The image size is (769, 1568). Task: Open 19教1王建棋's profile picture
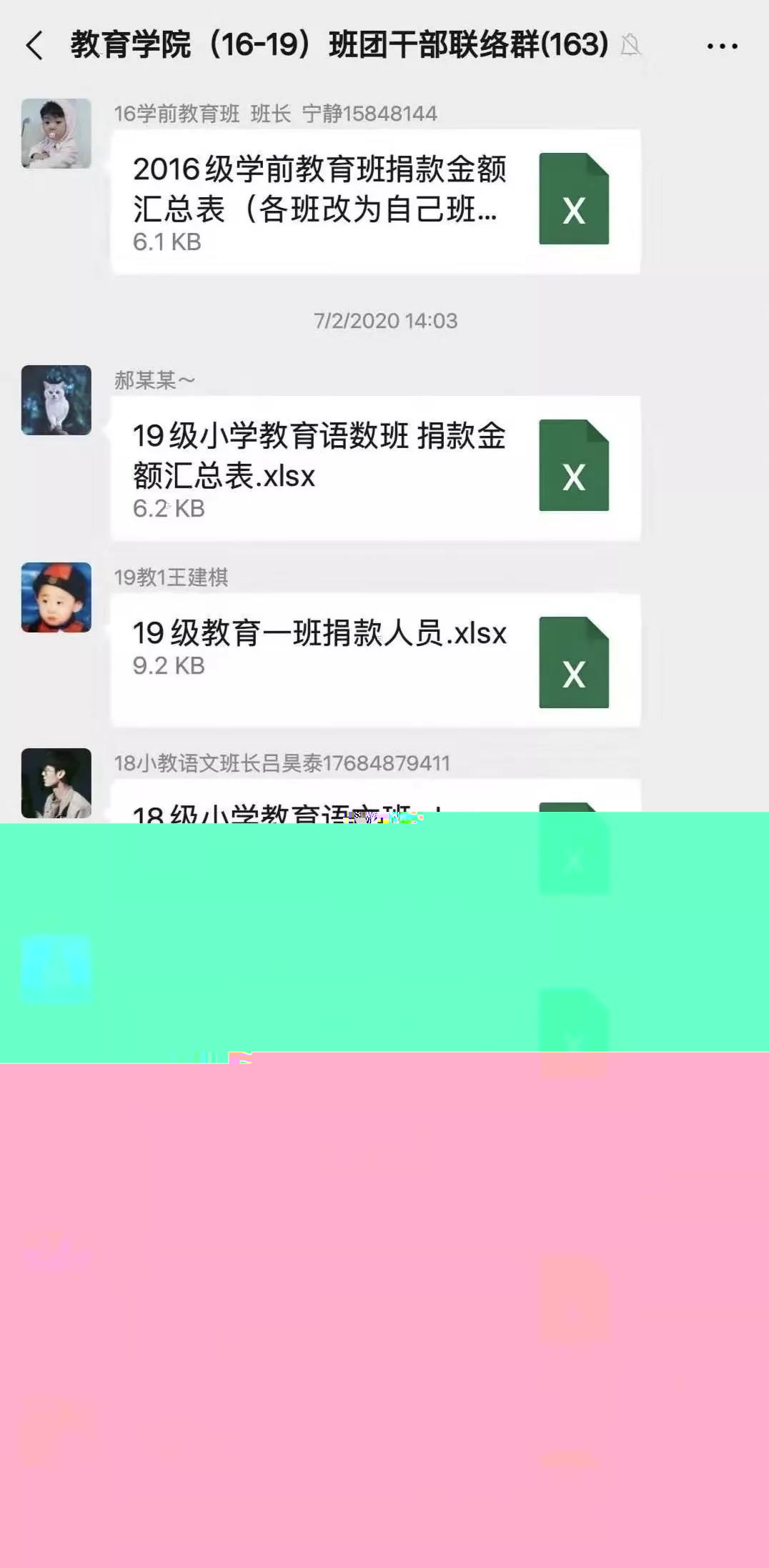tap(56, 597)
